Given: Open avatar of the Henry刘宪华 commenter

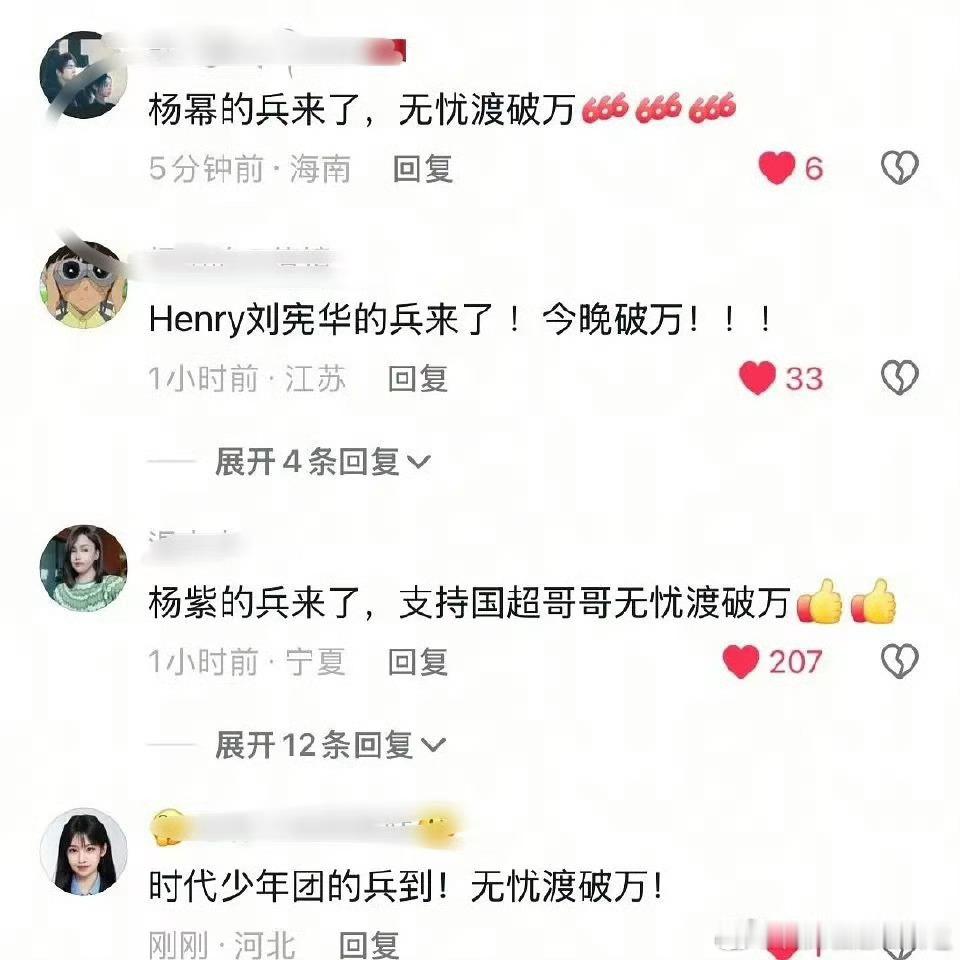Looking at the screenshot, I should tap(83, 284).
